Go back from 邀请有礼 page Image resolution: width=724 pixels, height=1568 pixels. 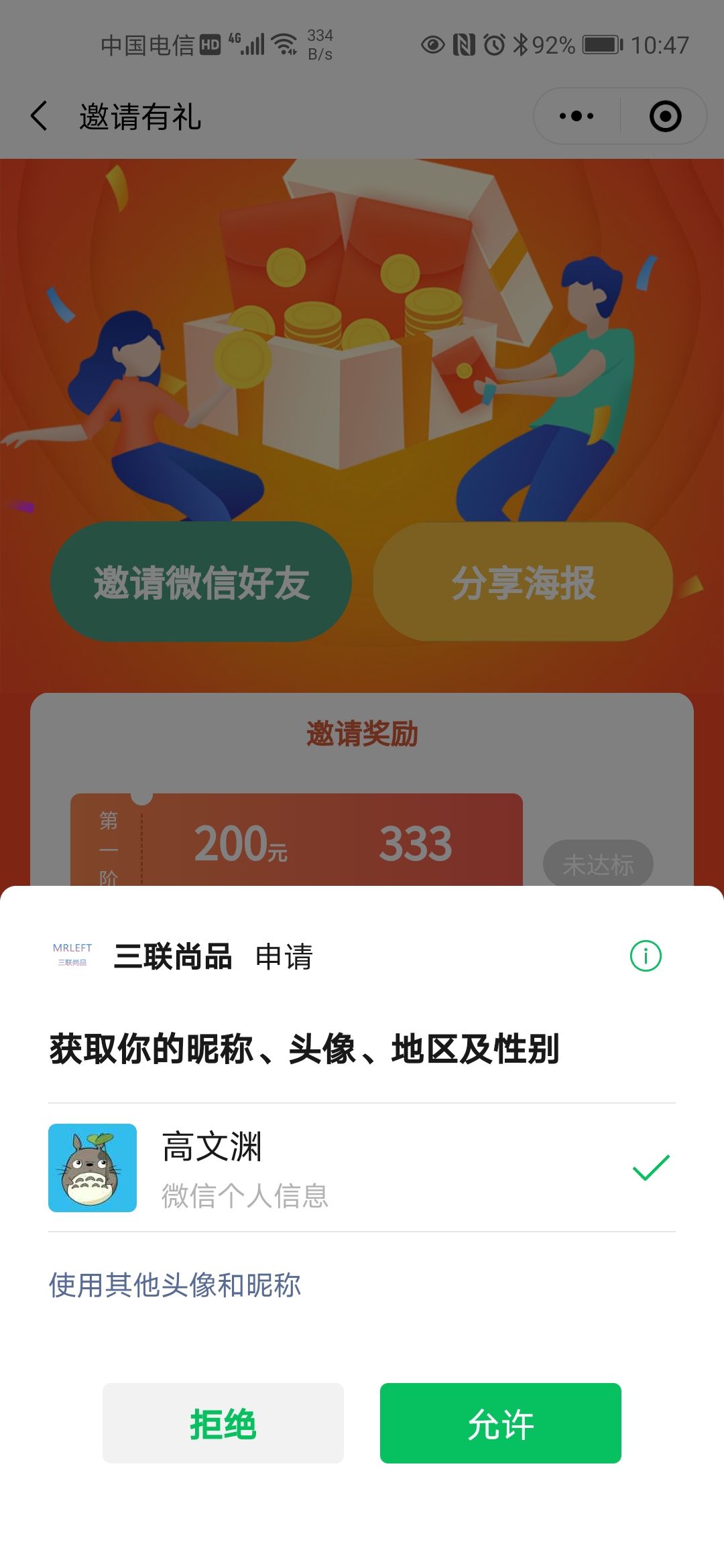tap(40, 116)
